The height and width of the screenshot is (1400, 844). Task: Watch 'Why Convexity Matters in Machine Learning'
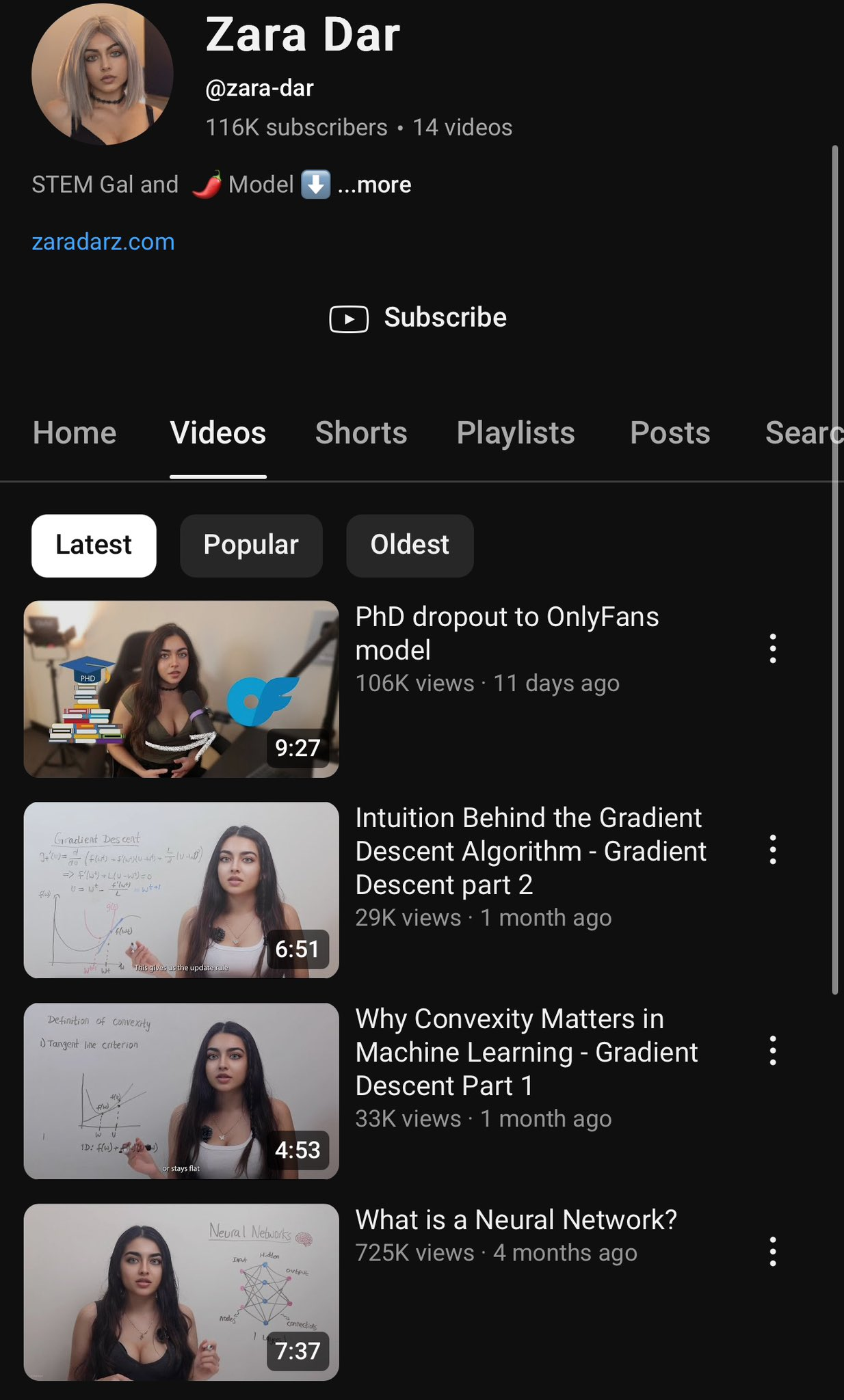pyautogui.click(x=181, y=1091)
